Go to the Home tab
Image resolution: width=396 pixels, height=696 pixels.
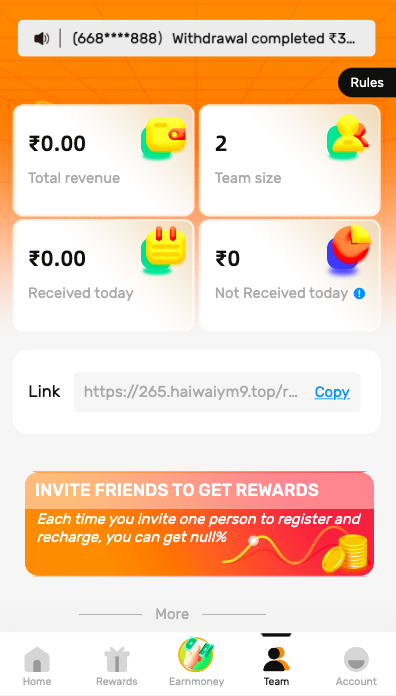37,666
